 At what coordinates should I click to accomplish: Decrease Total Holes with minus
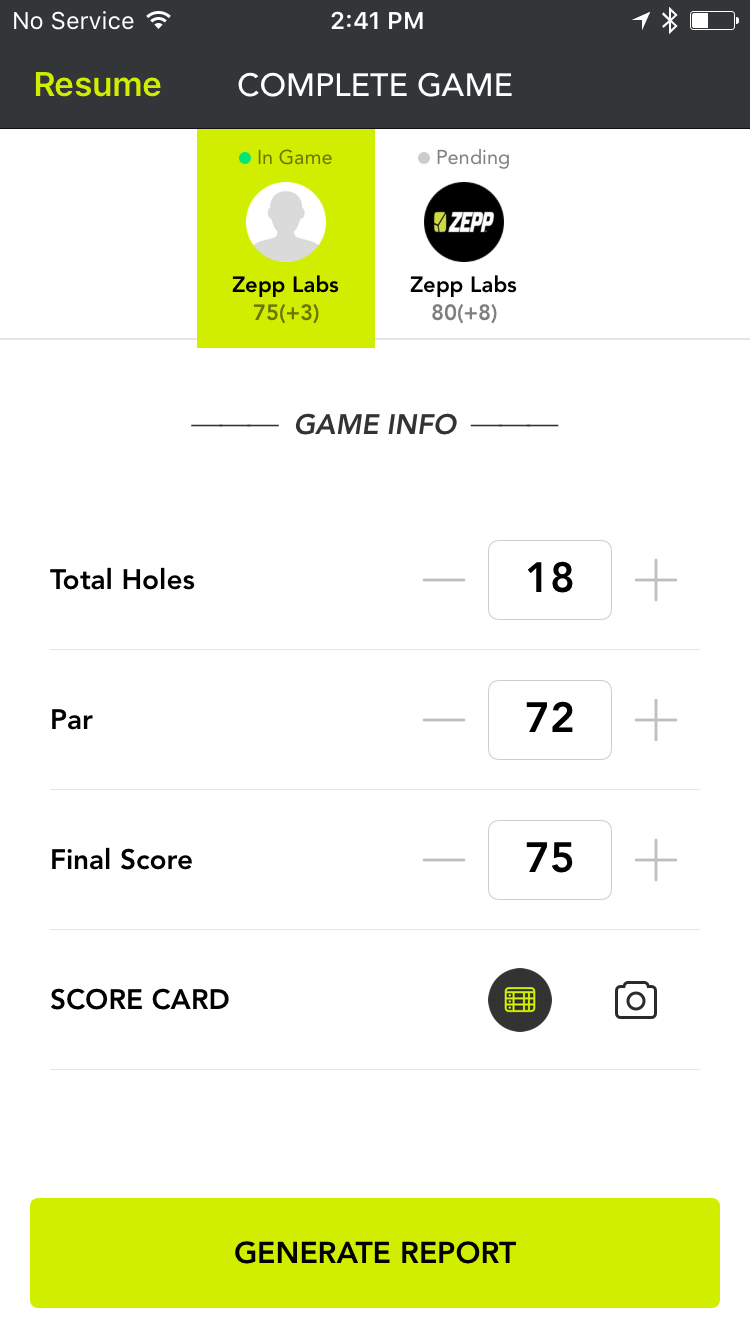[444, 580]
